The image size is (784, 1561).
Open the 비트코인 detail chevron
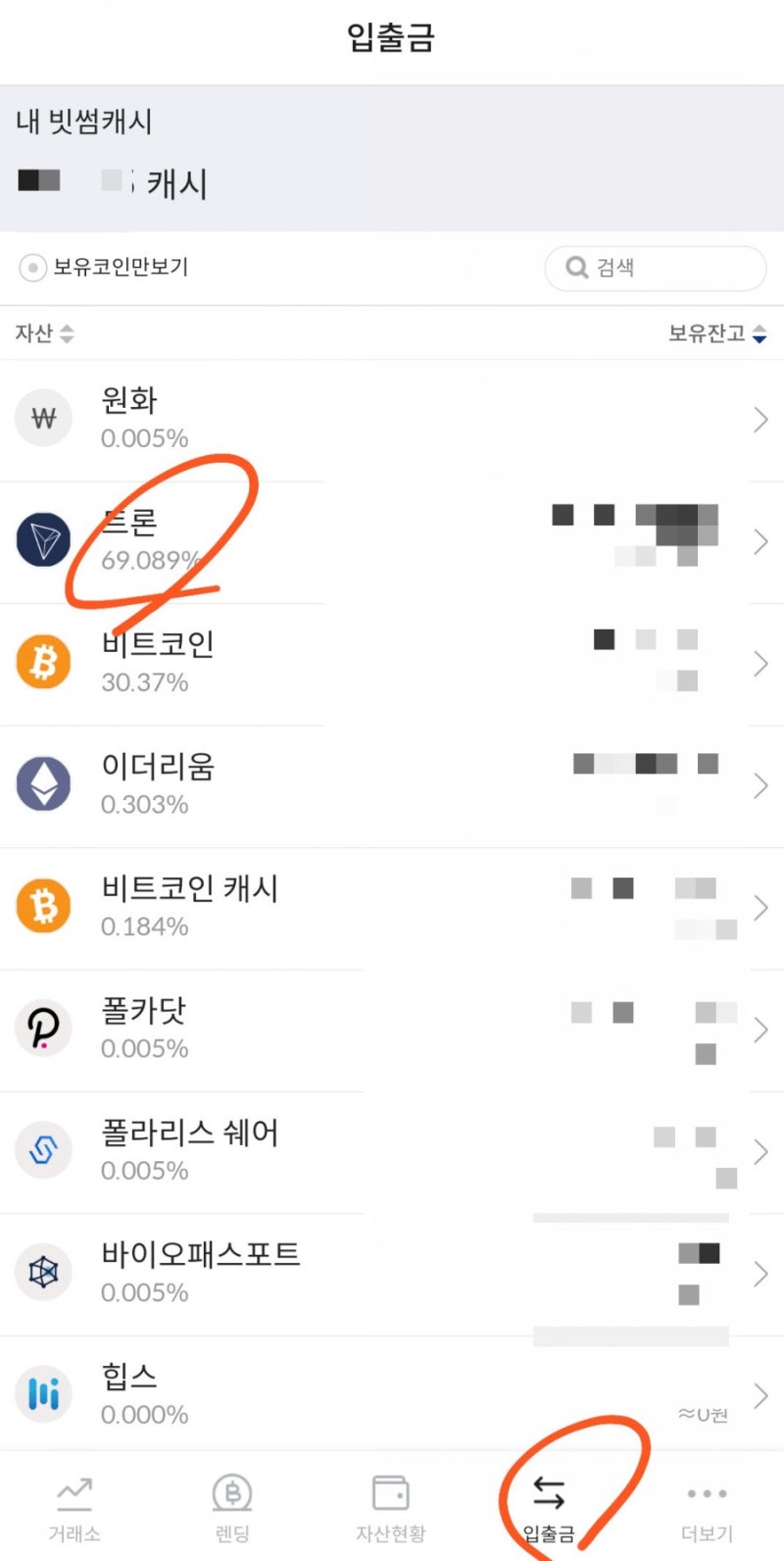761,663
